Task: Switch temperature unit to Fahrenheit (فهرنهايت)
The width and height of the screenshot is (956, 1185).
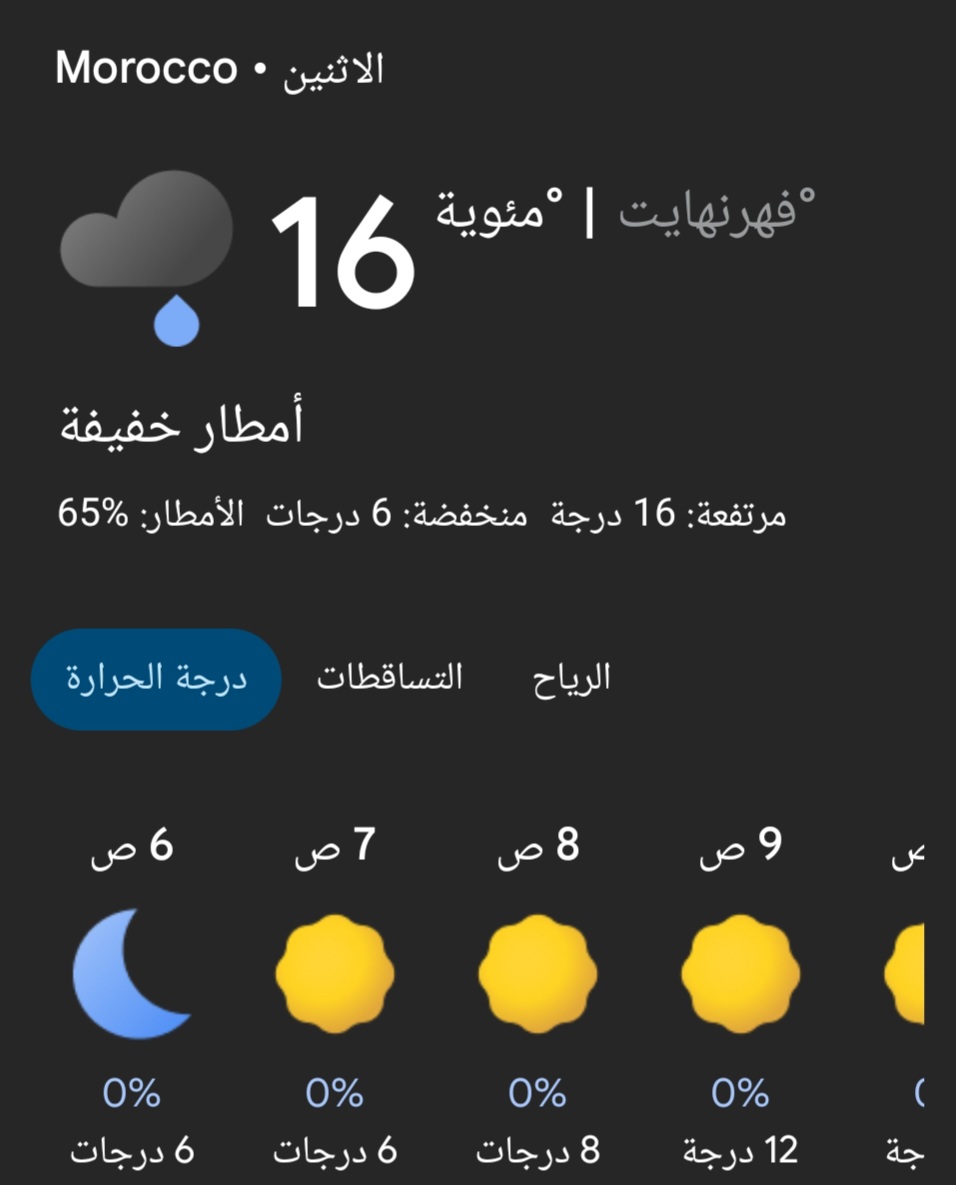Action: pos(716,211)
